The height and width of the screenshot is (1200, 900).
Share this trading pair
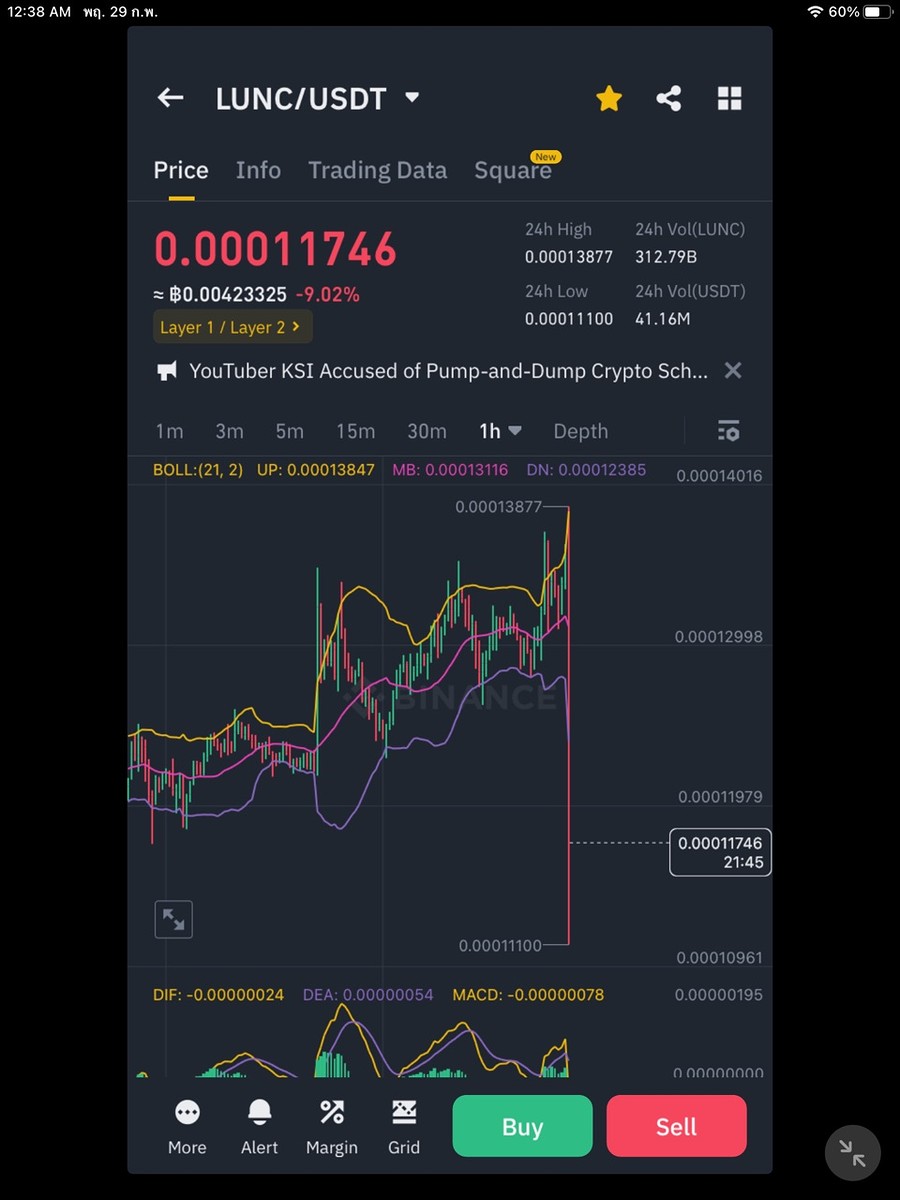click(x=669, y=98)
